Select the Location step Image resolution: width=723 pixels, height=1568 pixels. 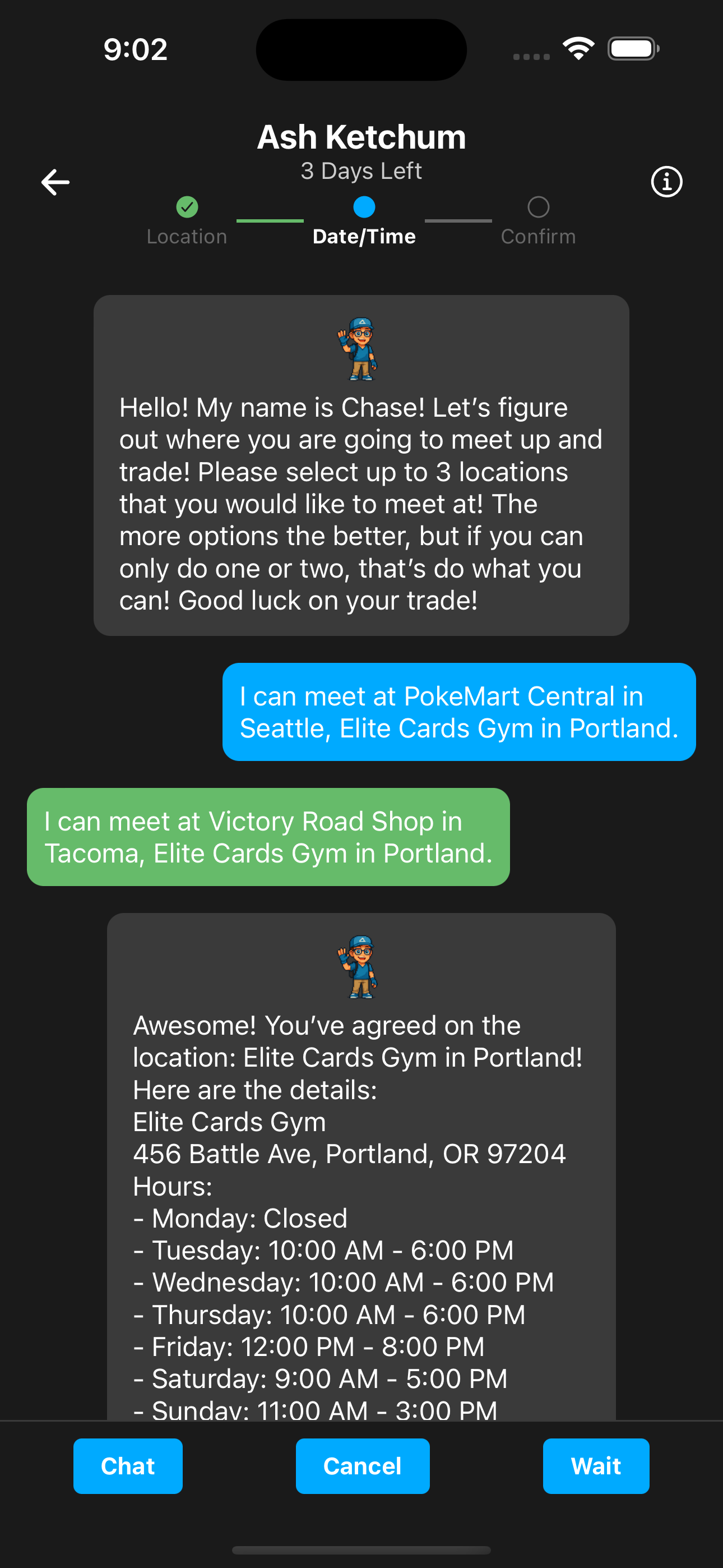(187, 222)
